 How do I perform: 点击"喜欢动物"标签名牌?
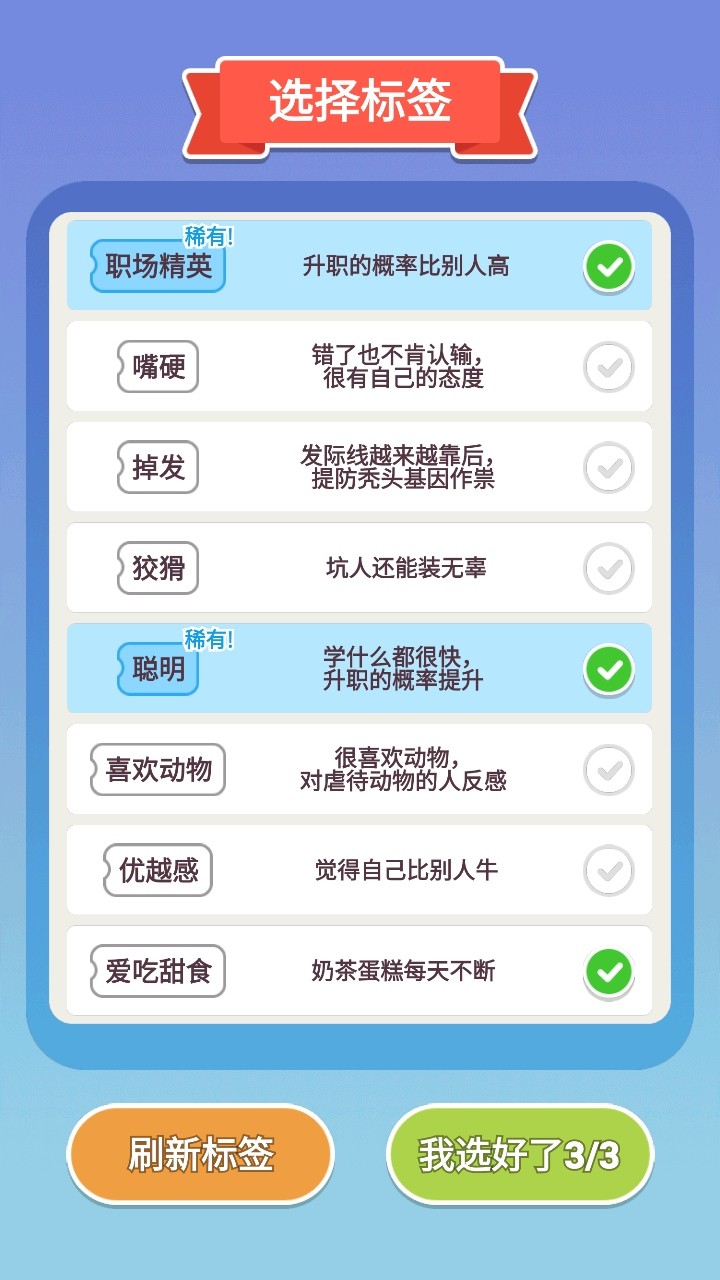158,769
